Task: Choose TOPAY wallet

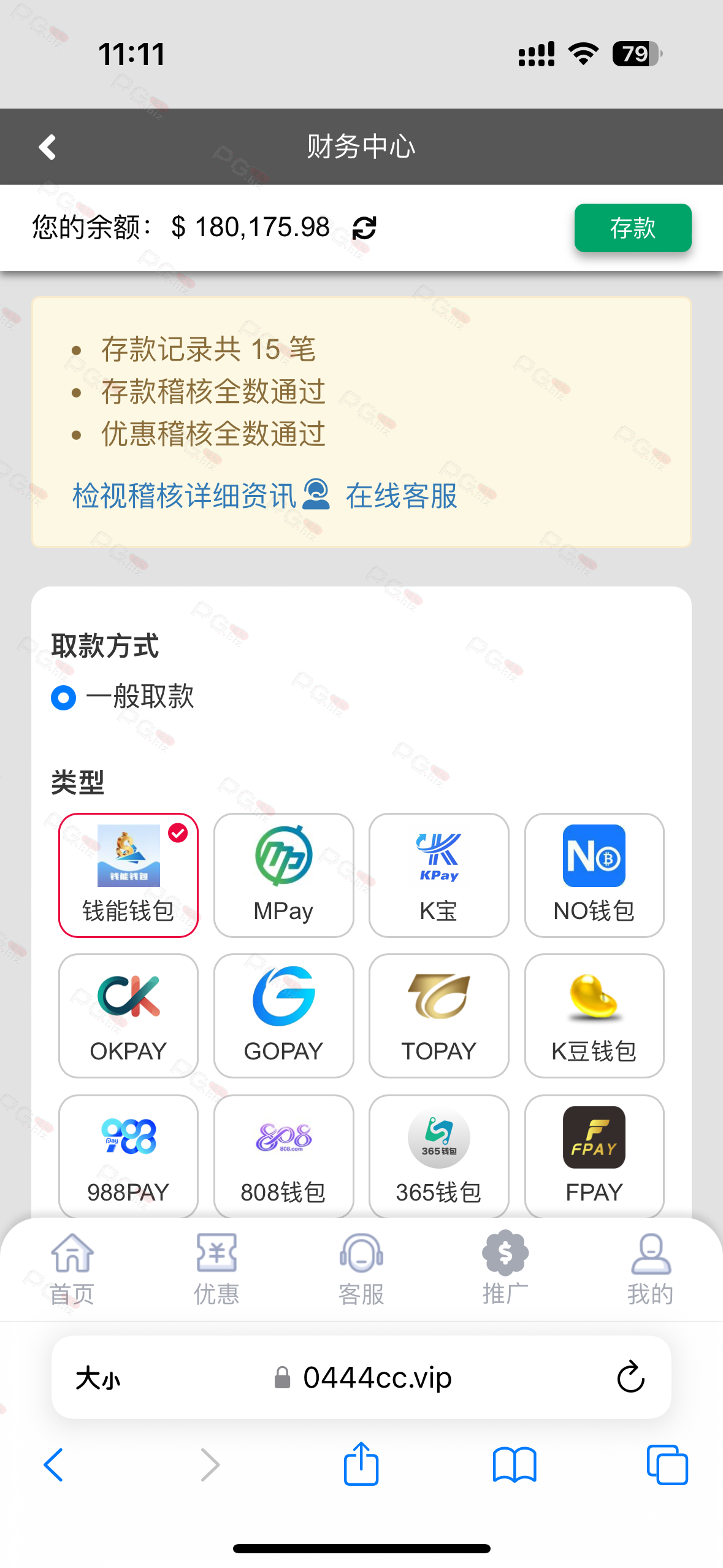Action: pos(438,1015)
